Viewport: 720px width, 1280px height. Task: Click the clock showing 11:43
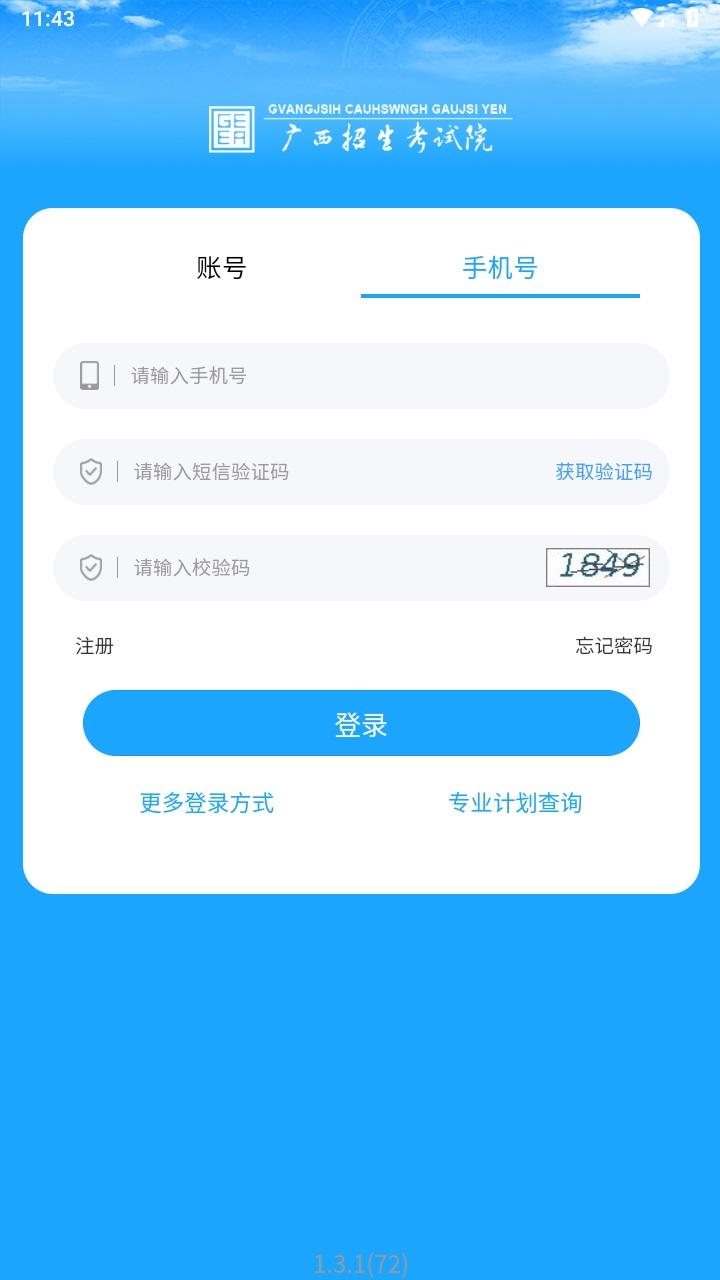click(47, 17)
